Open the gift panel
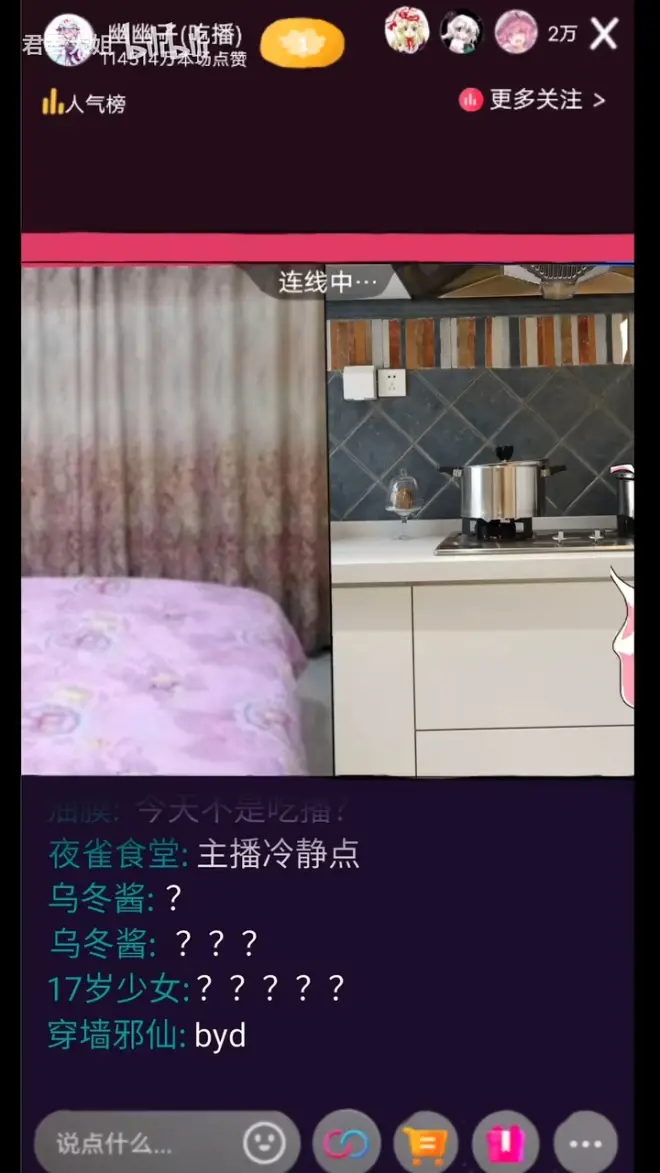 [x=506, y=1143]
